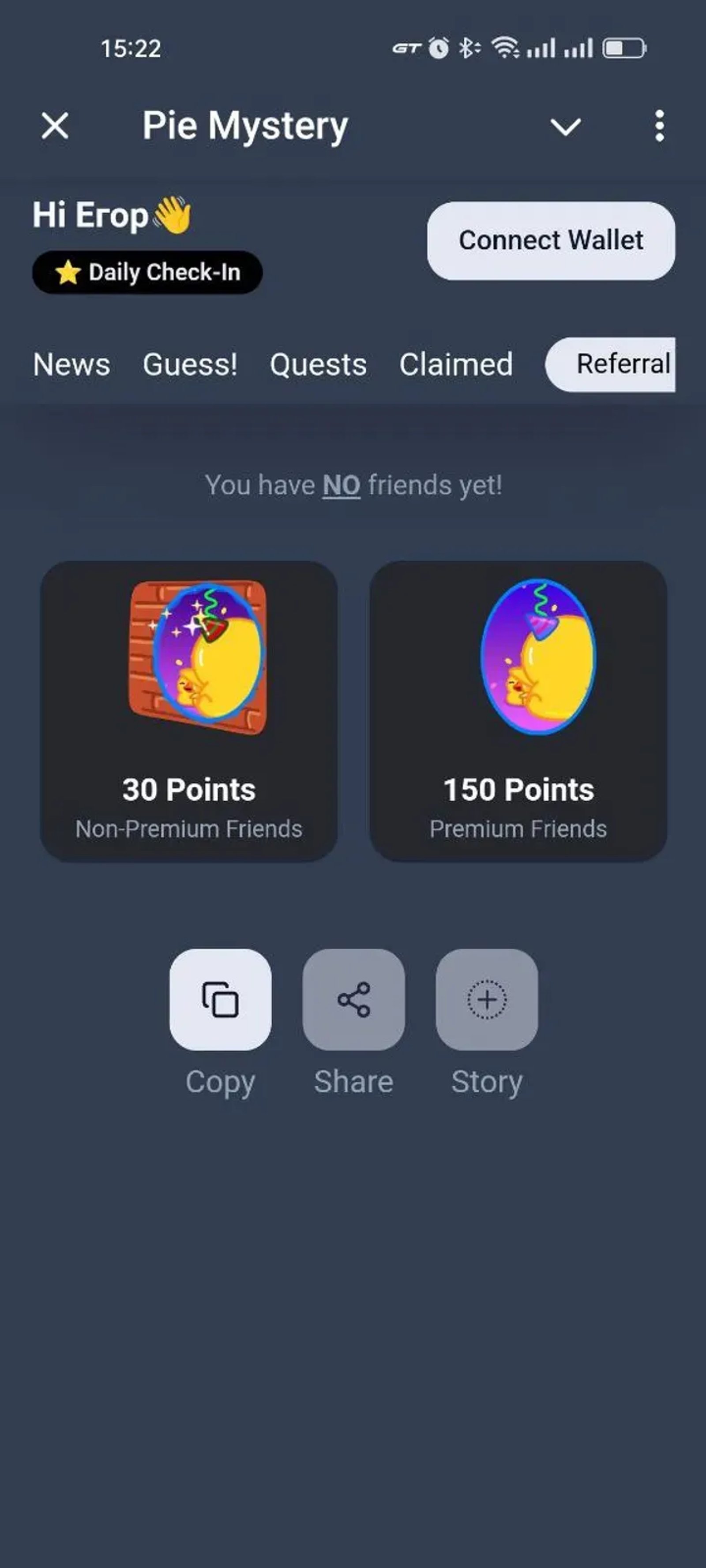Viewport: 706px width, 1568px height.
Task: Open the Daily Check-In
Action: point(147,272)
